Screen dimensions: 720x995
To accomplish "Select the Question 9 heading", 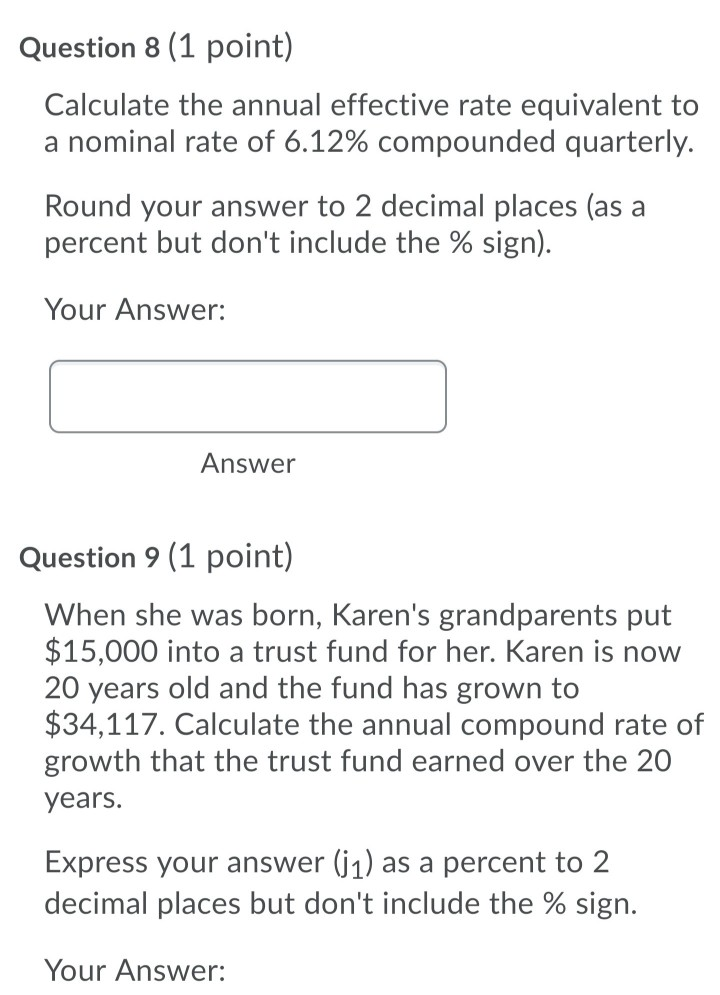I will coord(90,557).
